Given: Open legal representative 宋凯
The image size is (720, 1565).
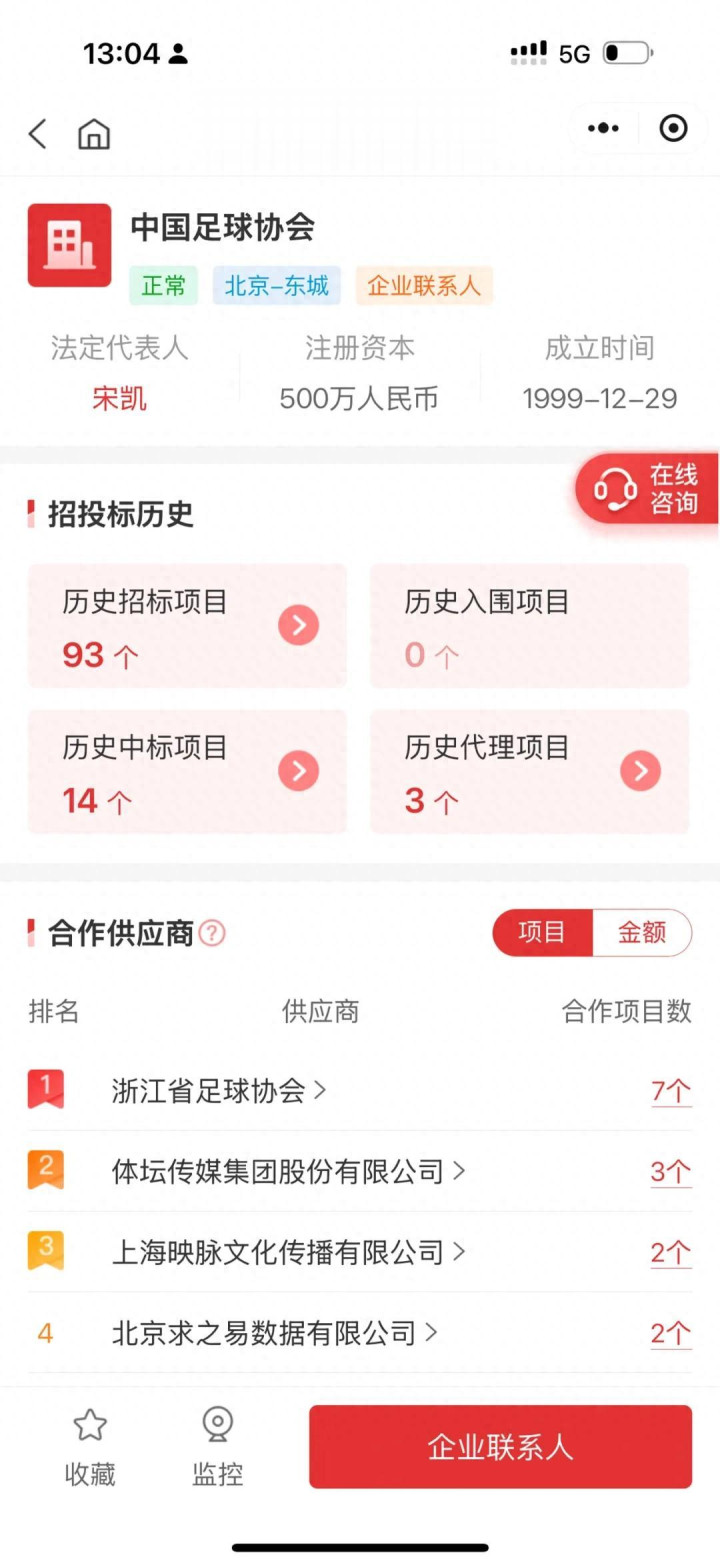Looking at the screenshot, I should (x=119, y=398).
